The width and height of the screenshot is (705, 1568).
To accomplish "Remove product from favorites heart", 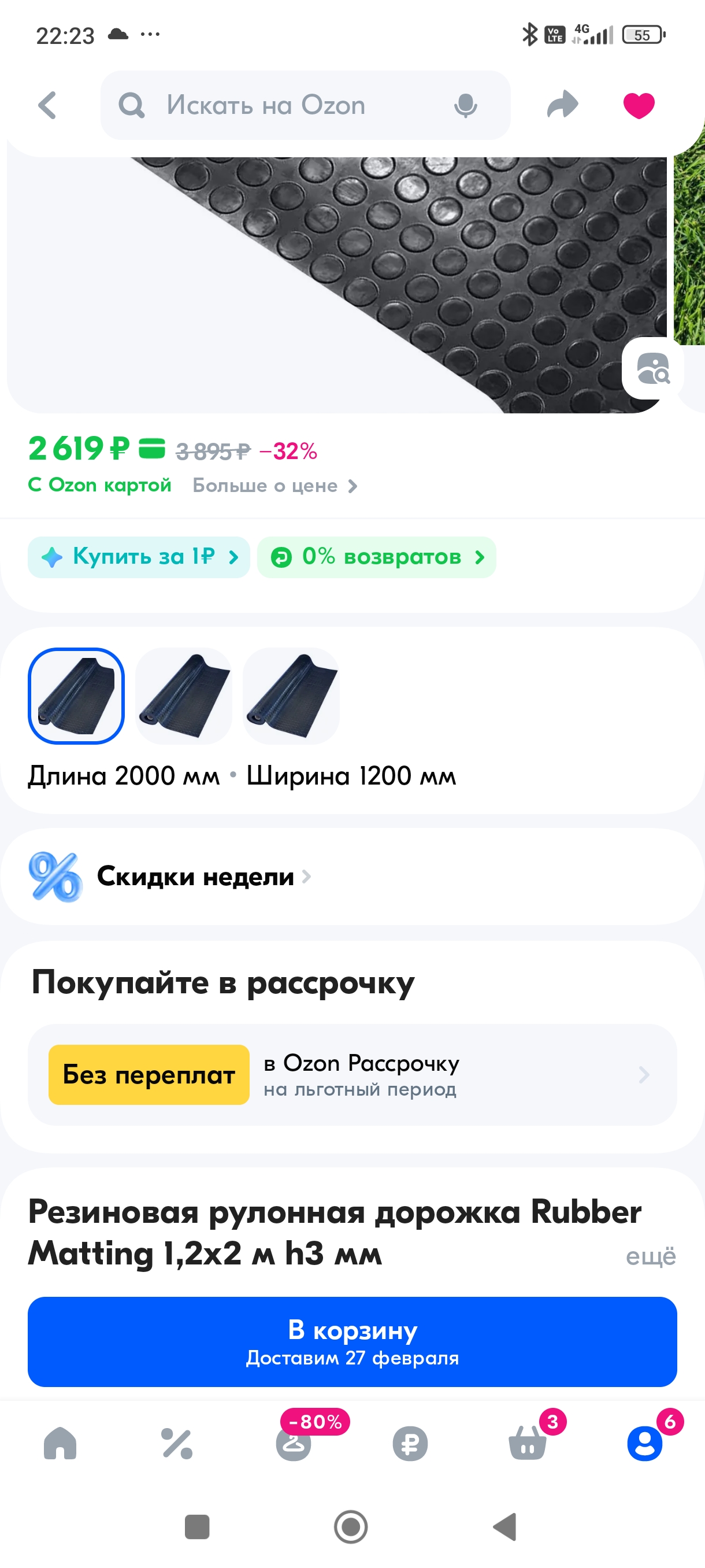I will [639, 105].
